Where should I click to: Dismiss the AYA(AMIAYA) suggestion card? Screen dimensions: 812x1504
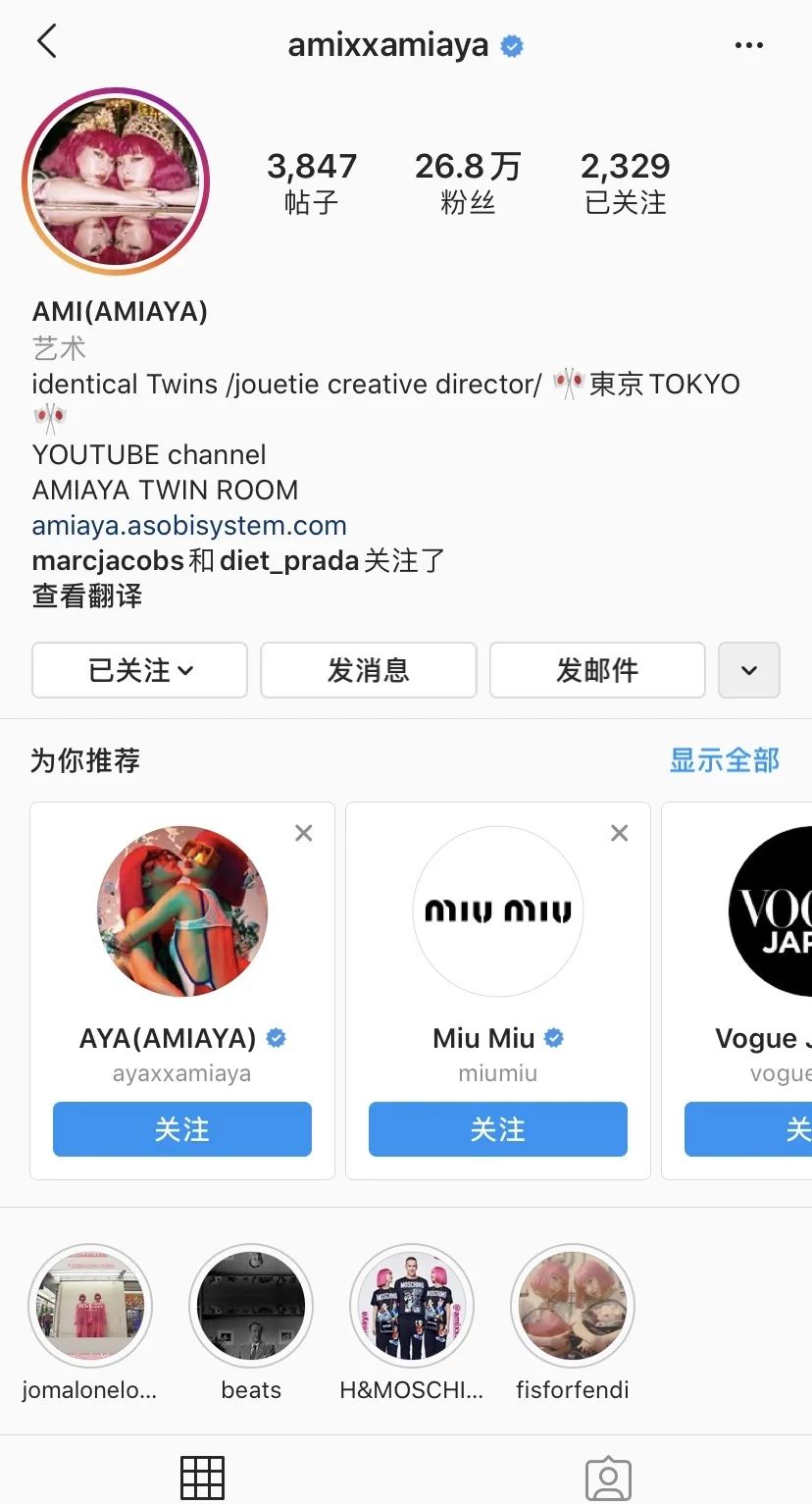click(304, 833)
